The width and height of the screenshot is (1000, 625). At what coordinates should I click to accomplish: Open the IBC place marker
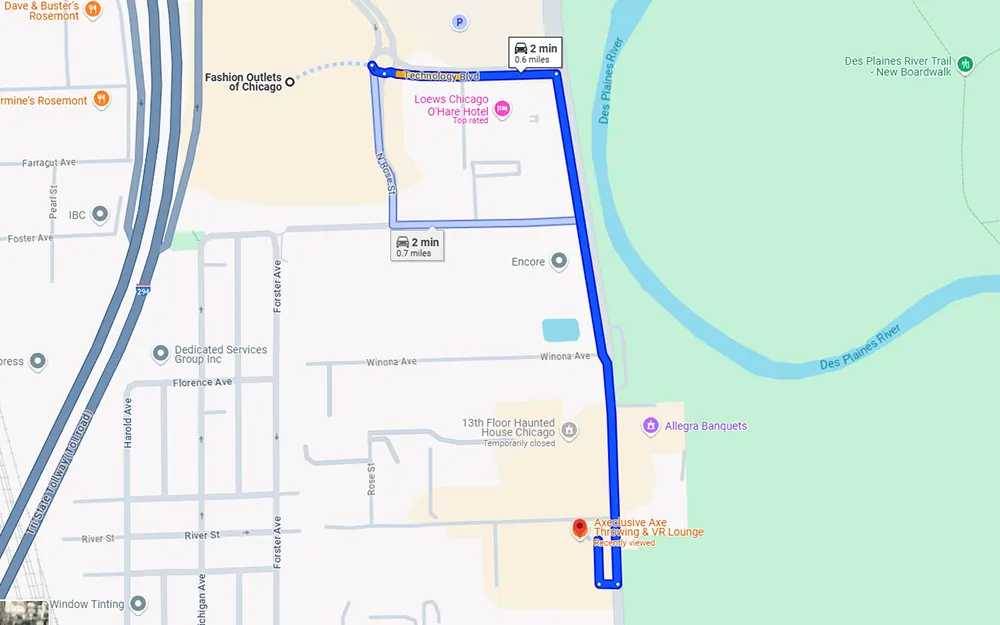100,215
